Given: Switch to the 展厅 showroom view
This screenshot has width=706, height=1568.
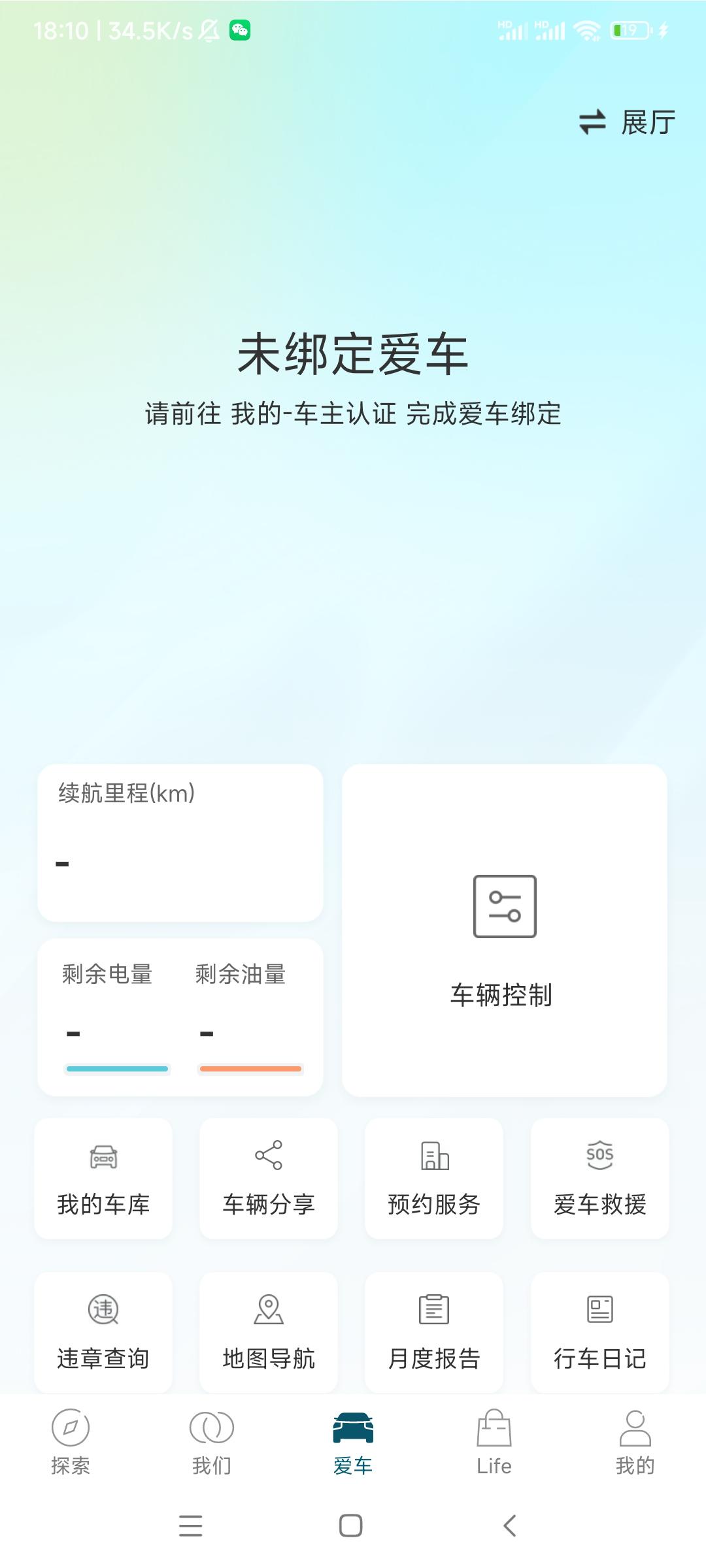Looking at the screenshot, I should [x=627, y=123].
